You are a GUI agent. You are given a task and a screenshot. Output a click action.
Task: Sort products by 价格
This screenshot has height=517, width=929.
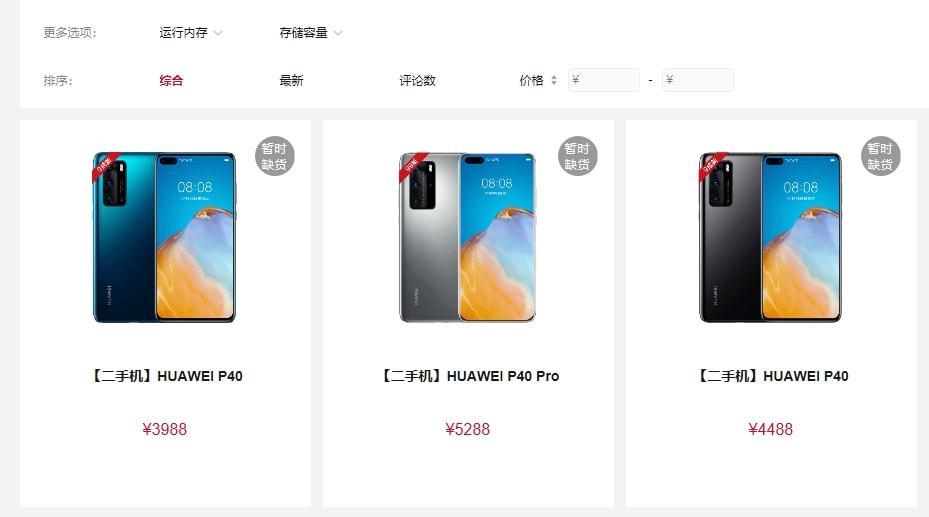coord(537,81)
